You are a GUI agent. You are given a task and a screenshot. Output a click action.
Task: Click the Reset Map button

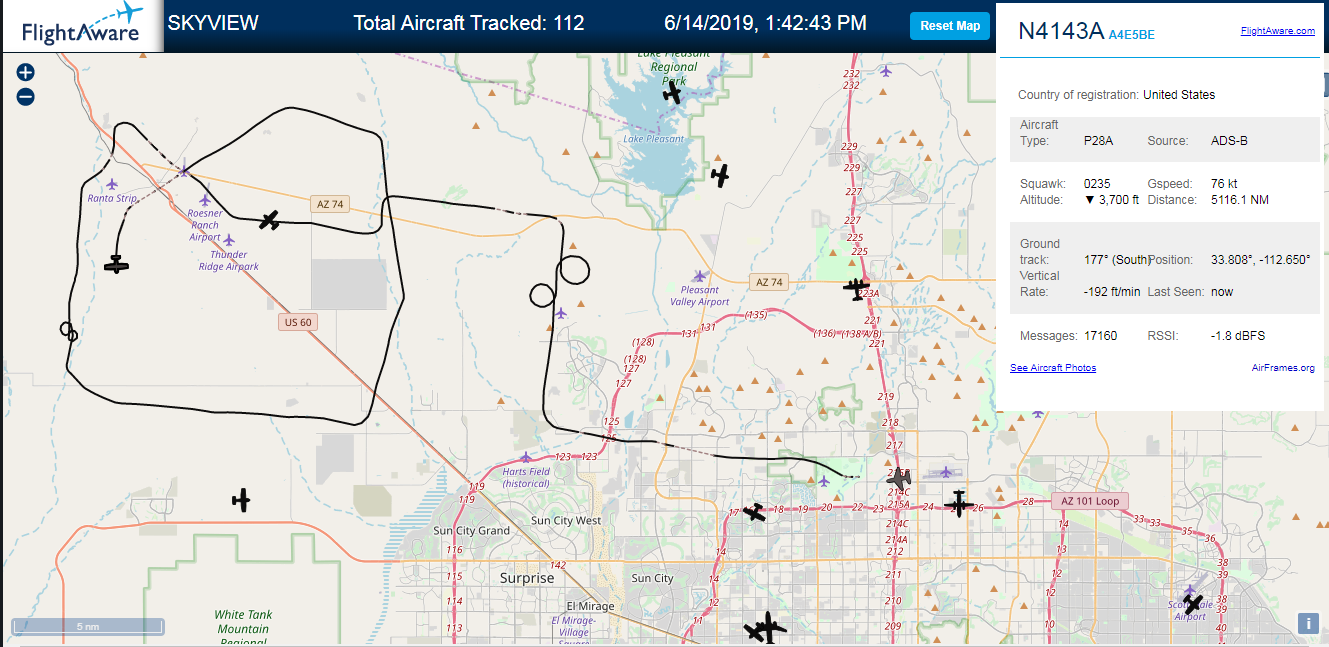point(950,26)
